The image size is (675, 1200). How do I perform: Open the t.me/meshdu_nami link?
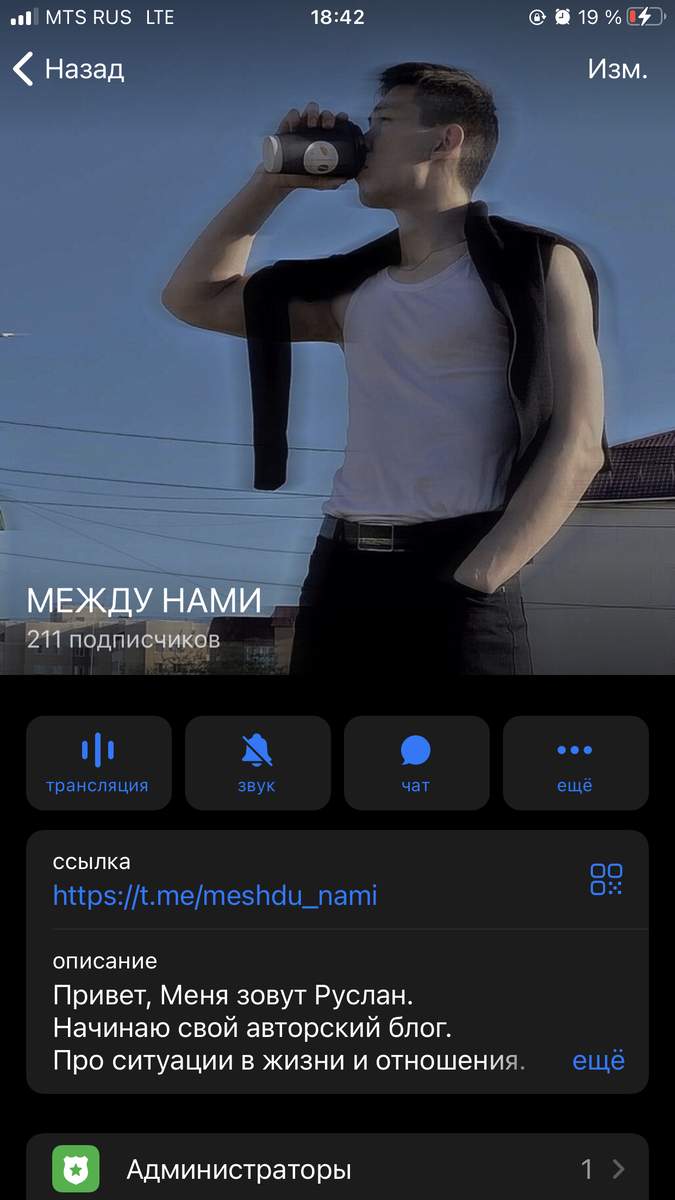point(215,895)
